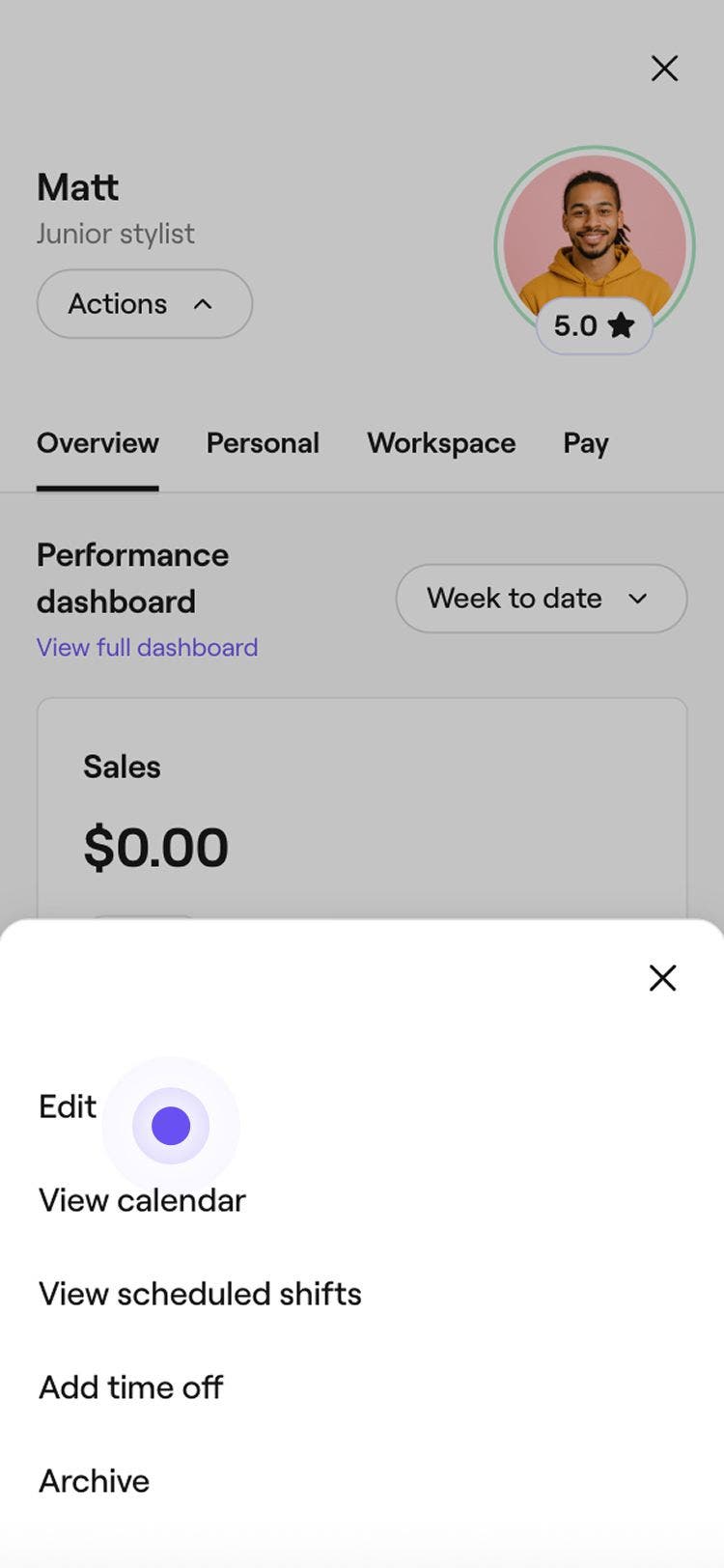The height and width of the screenshot is (1568, 724).
Task: Collapse the Actions dropdown button
Action: coord(144,304)
